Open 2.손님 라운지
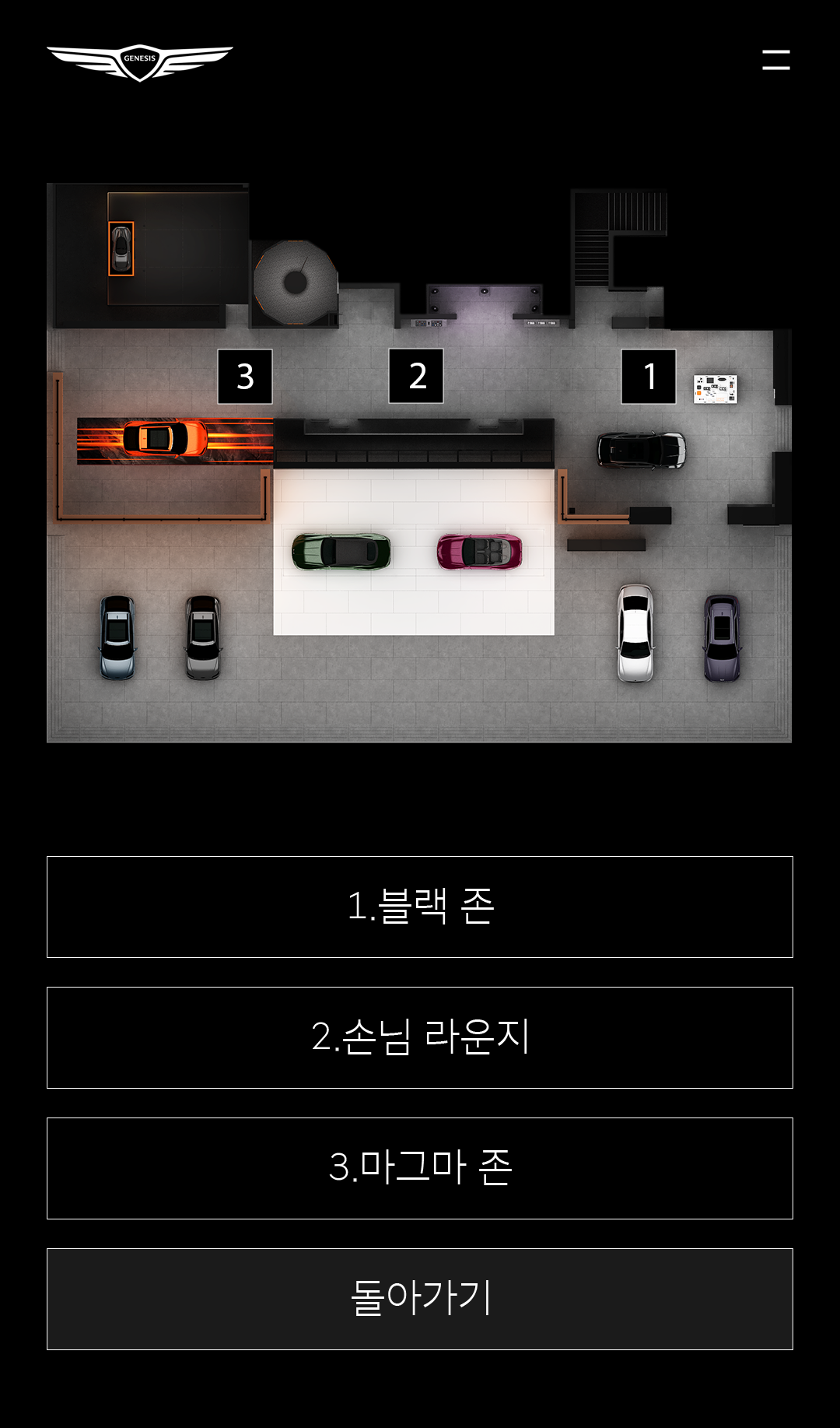This screenshot has height=1428, width=840. [x=420, y=1037]
